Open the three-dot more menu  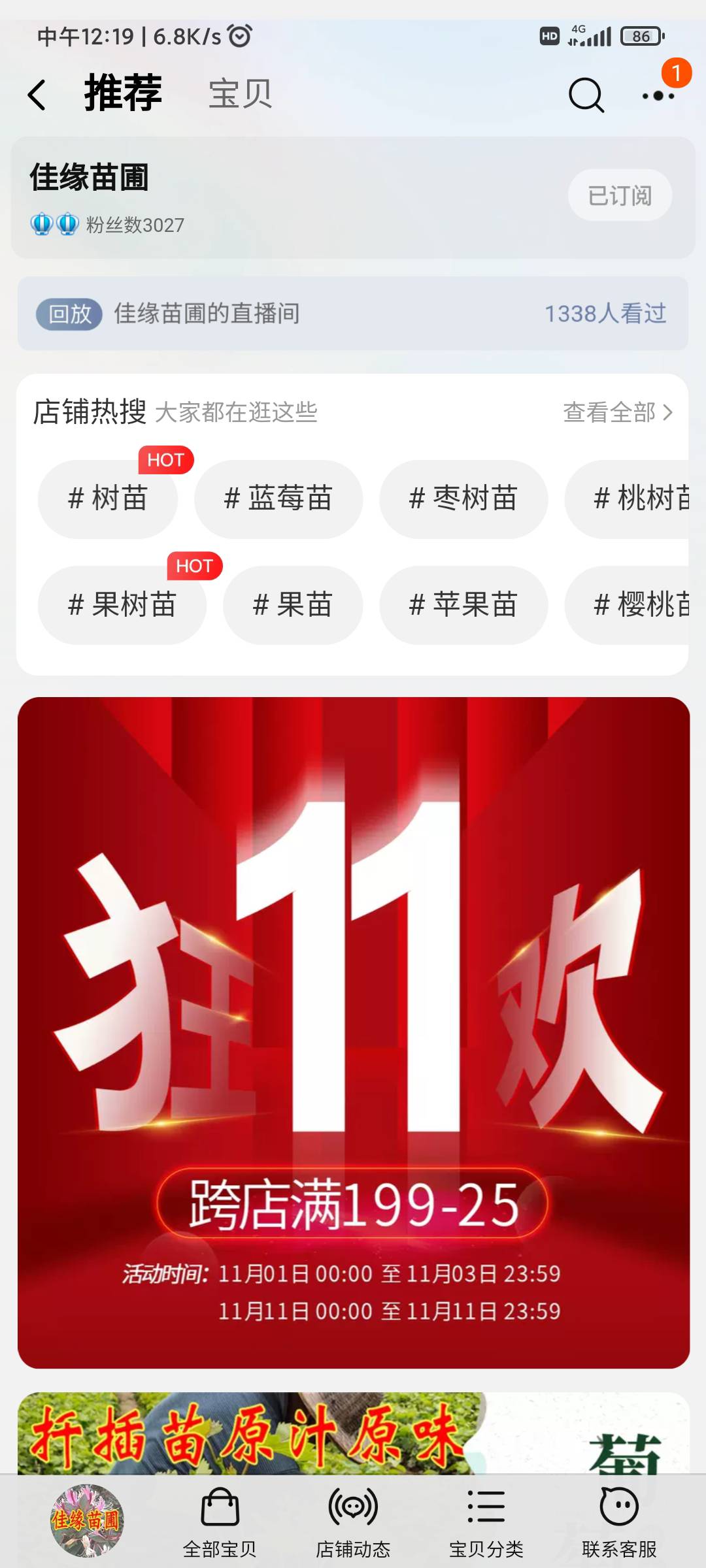pyautogui.click(x=658, y=95)
